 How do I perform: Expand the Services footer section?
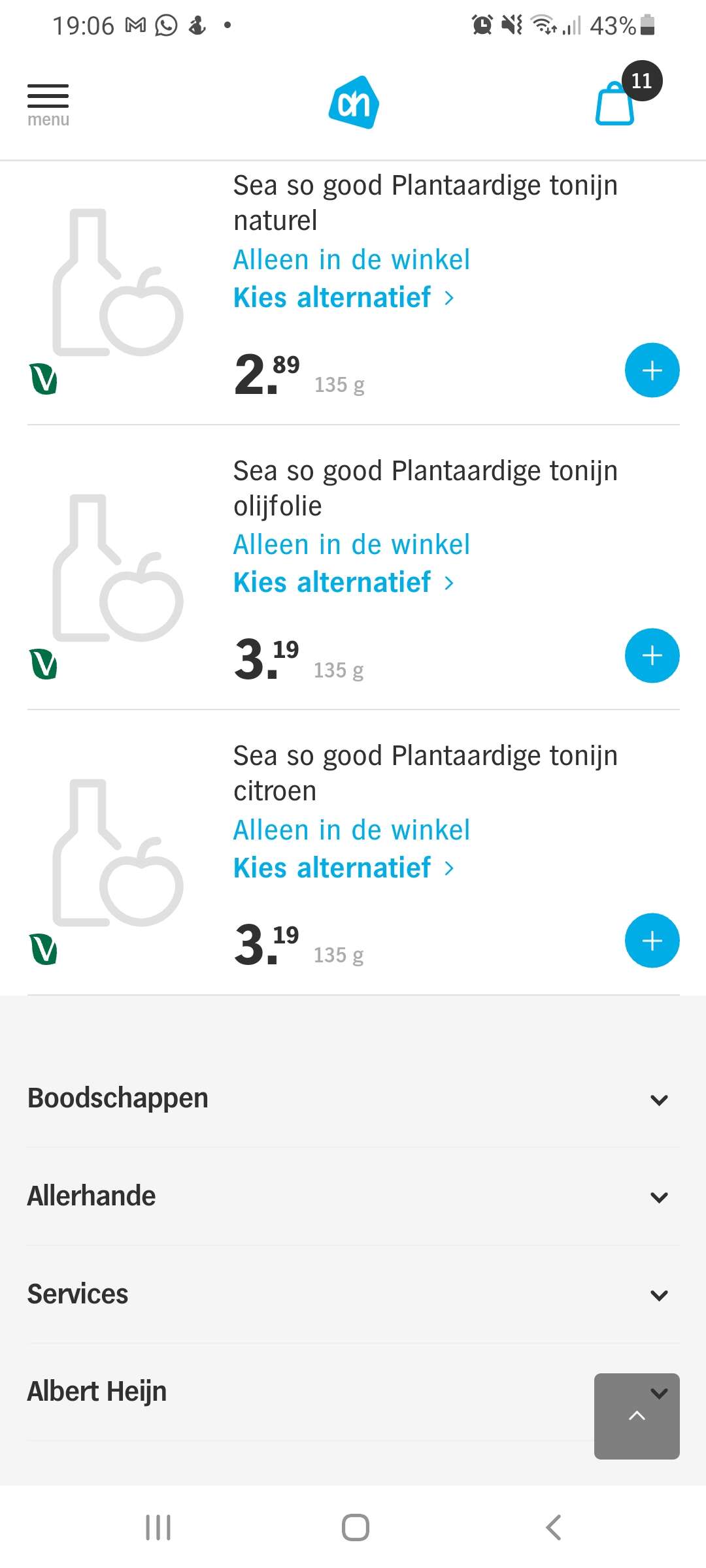(353, 1295)
